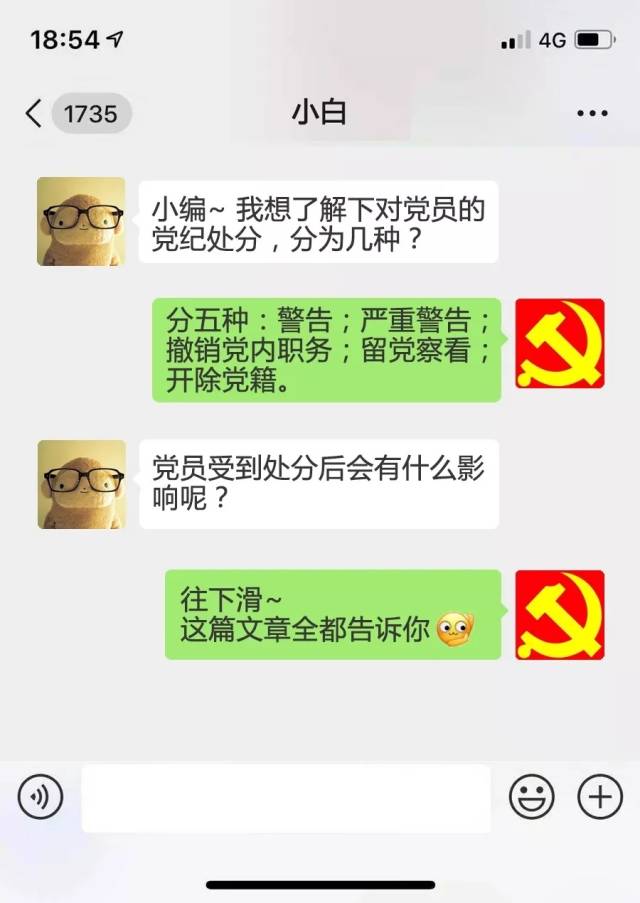Switch to voice message input
Image resolution: width=640 pixels, height=903 pixels.
(x=40, y=797)
